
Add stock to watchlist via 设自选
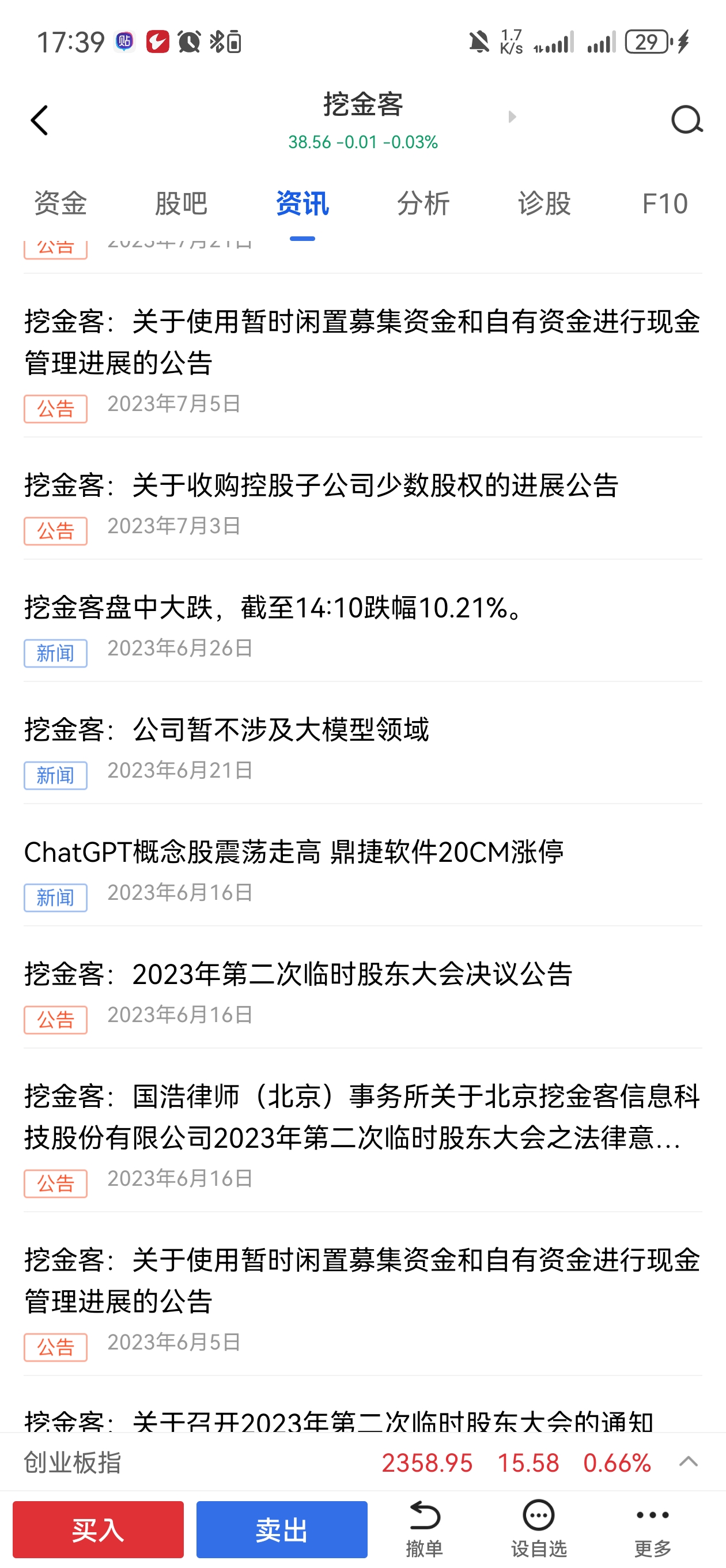tap(539, 1528)
